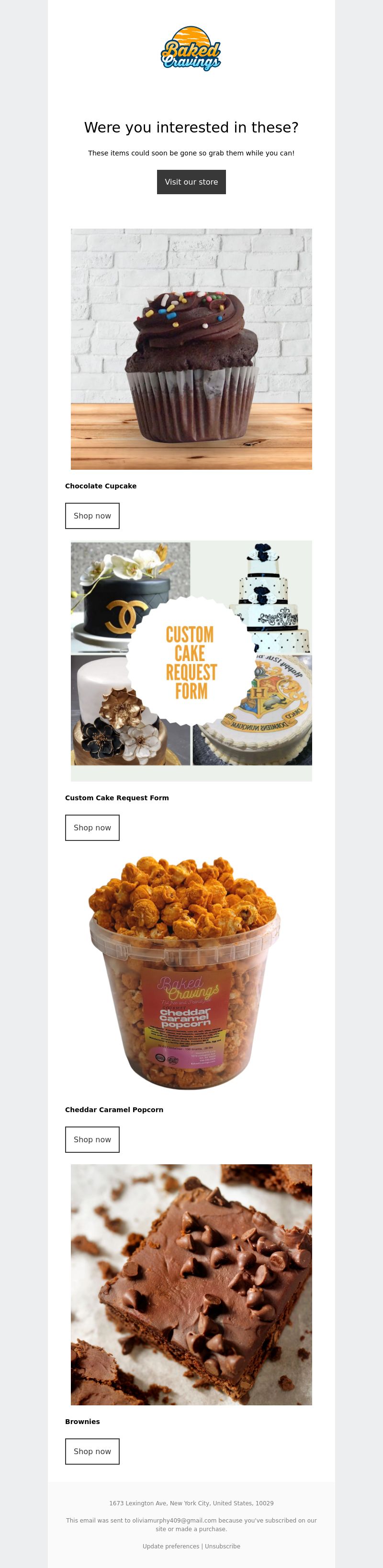This screenshot has width=383, height=1568.
Task: Unsubscribe from this mailing list
Action: click(222, 1546)
